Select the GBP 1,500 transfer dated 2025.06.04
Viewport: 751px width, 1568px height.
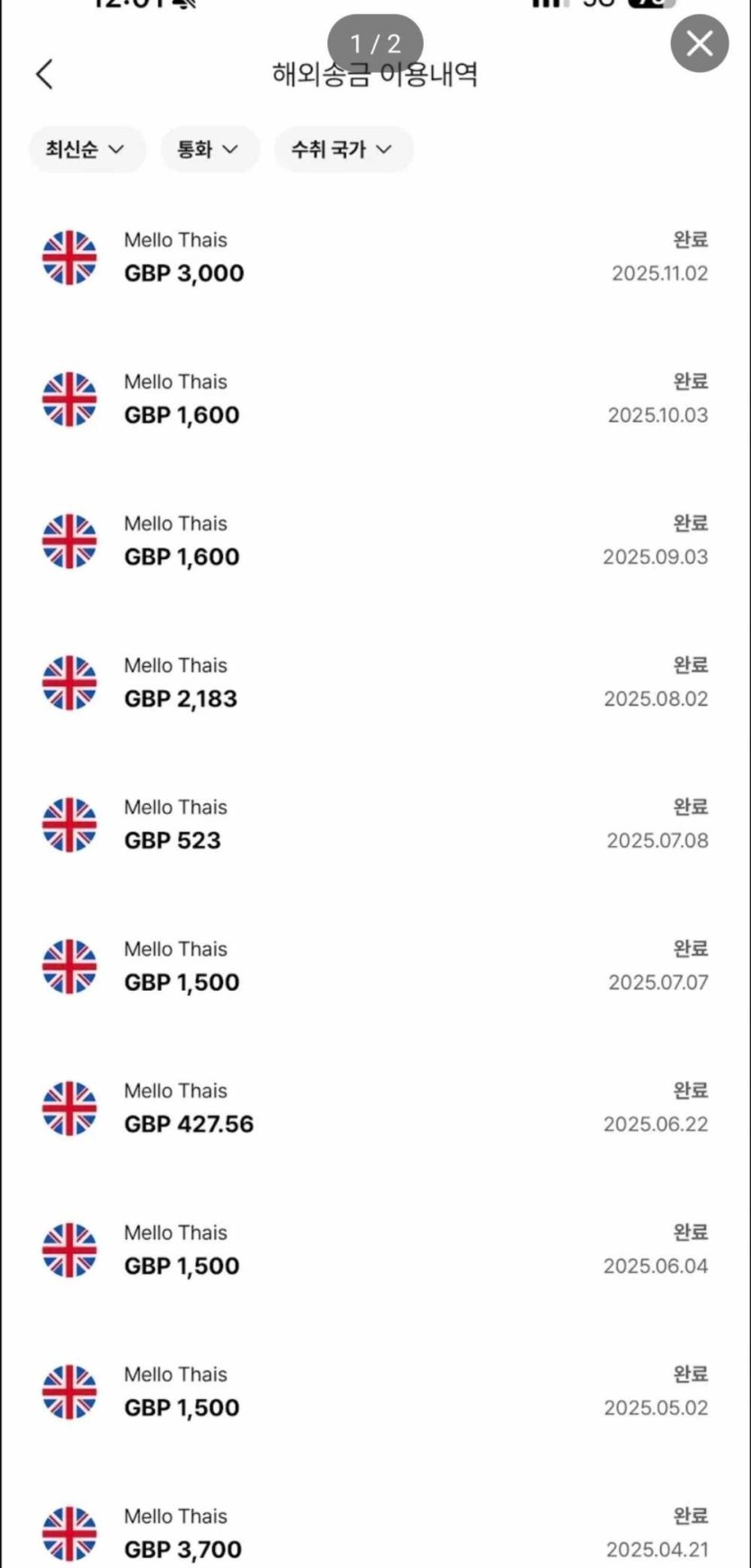374,1250
